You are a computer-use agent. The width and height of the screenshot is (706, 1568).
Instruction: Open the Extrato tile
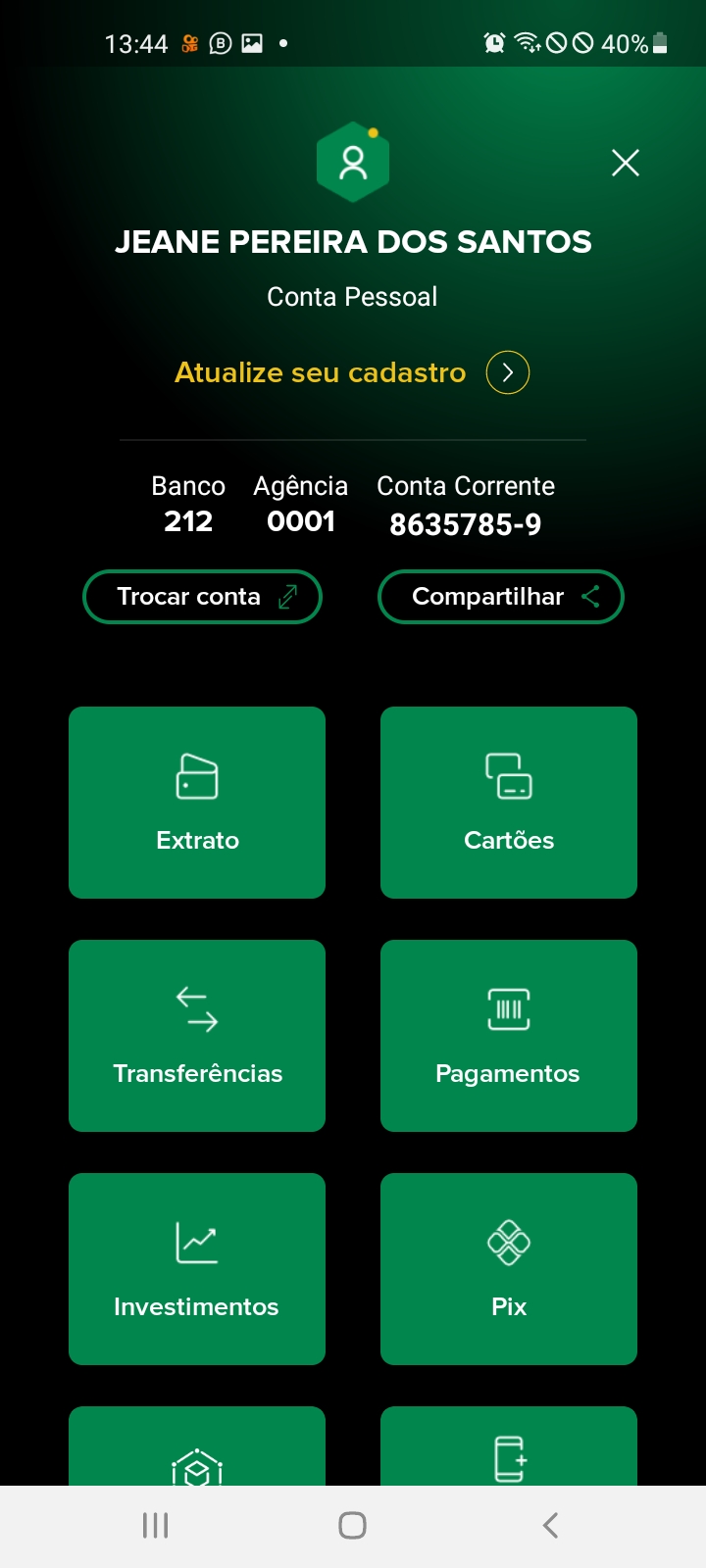(197, 803)
